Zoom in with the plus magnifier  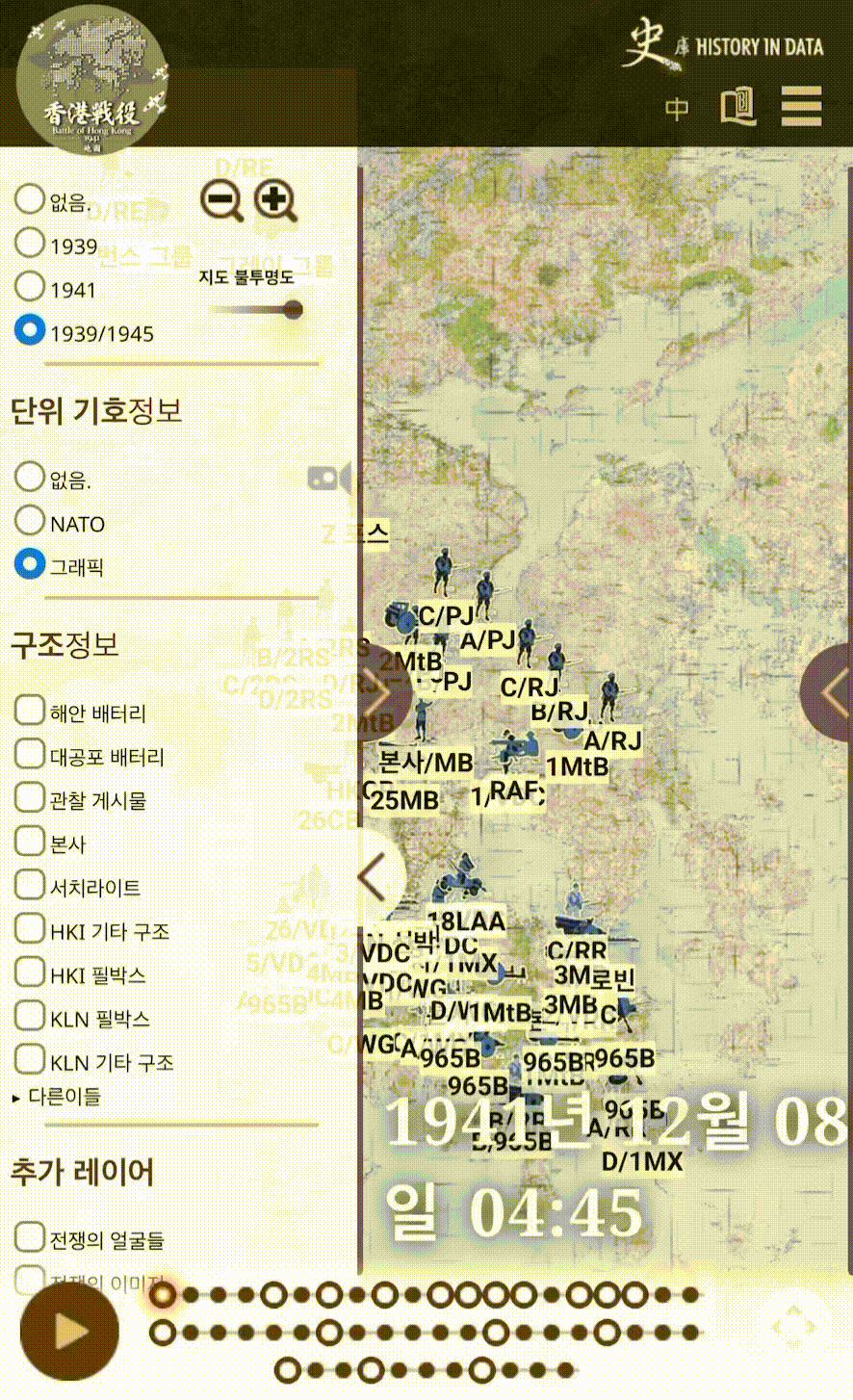275,200
